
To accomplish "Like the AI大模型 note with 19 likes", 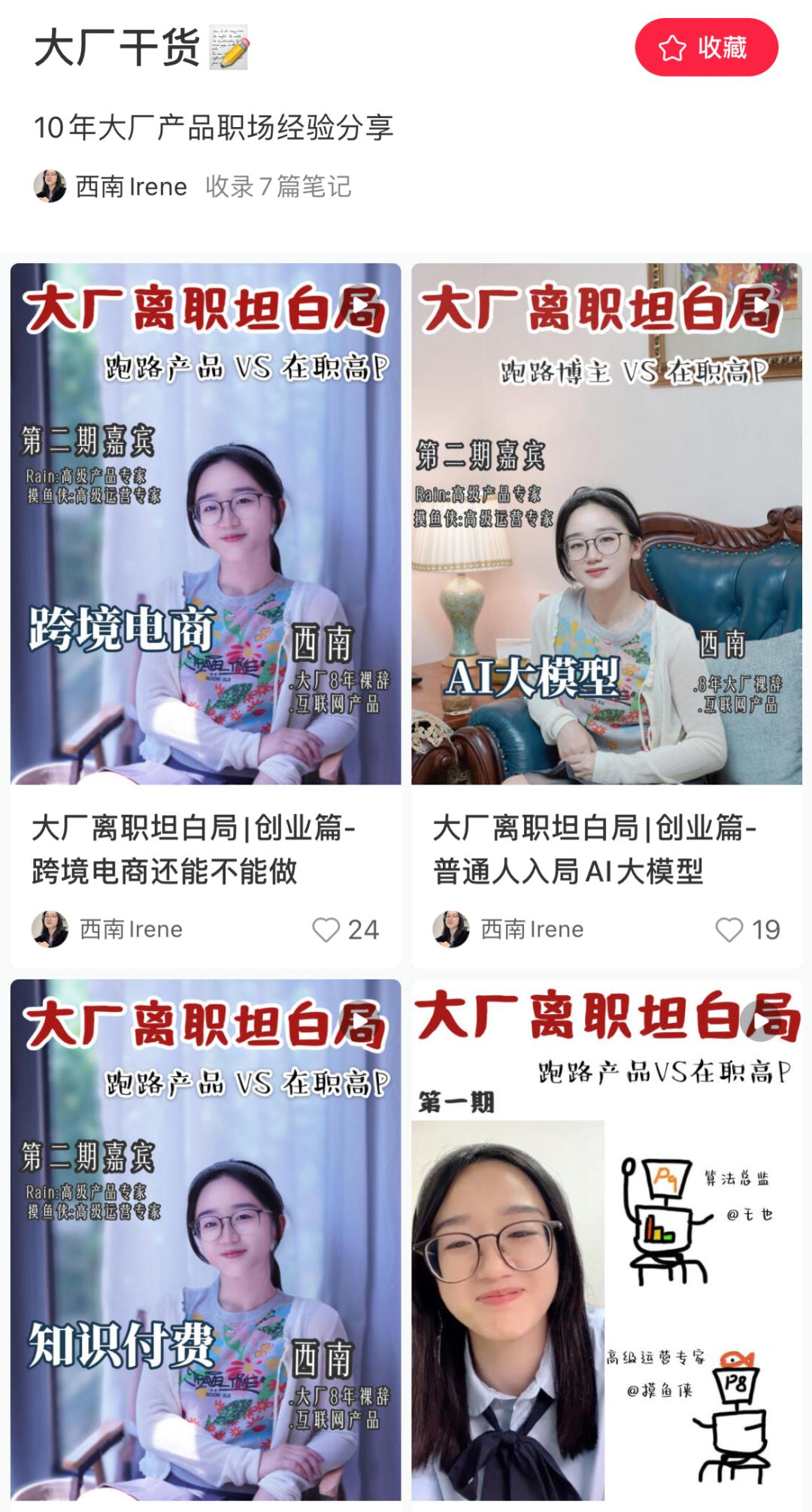I will pyautogui.click(x=729, y=930).
